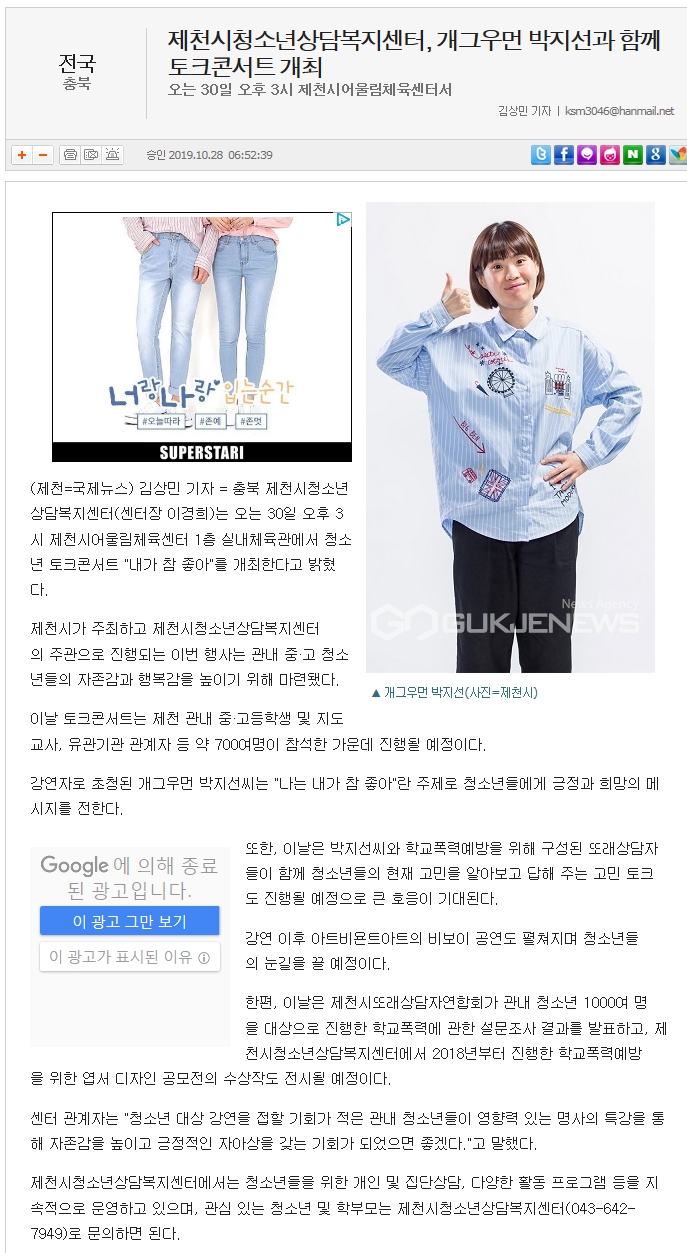Screen dimensions: 687x1253
Task: Print this article
Action: pos(70,155)
